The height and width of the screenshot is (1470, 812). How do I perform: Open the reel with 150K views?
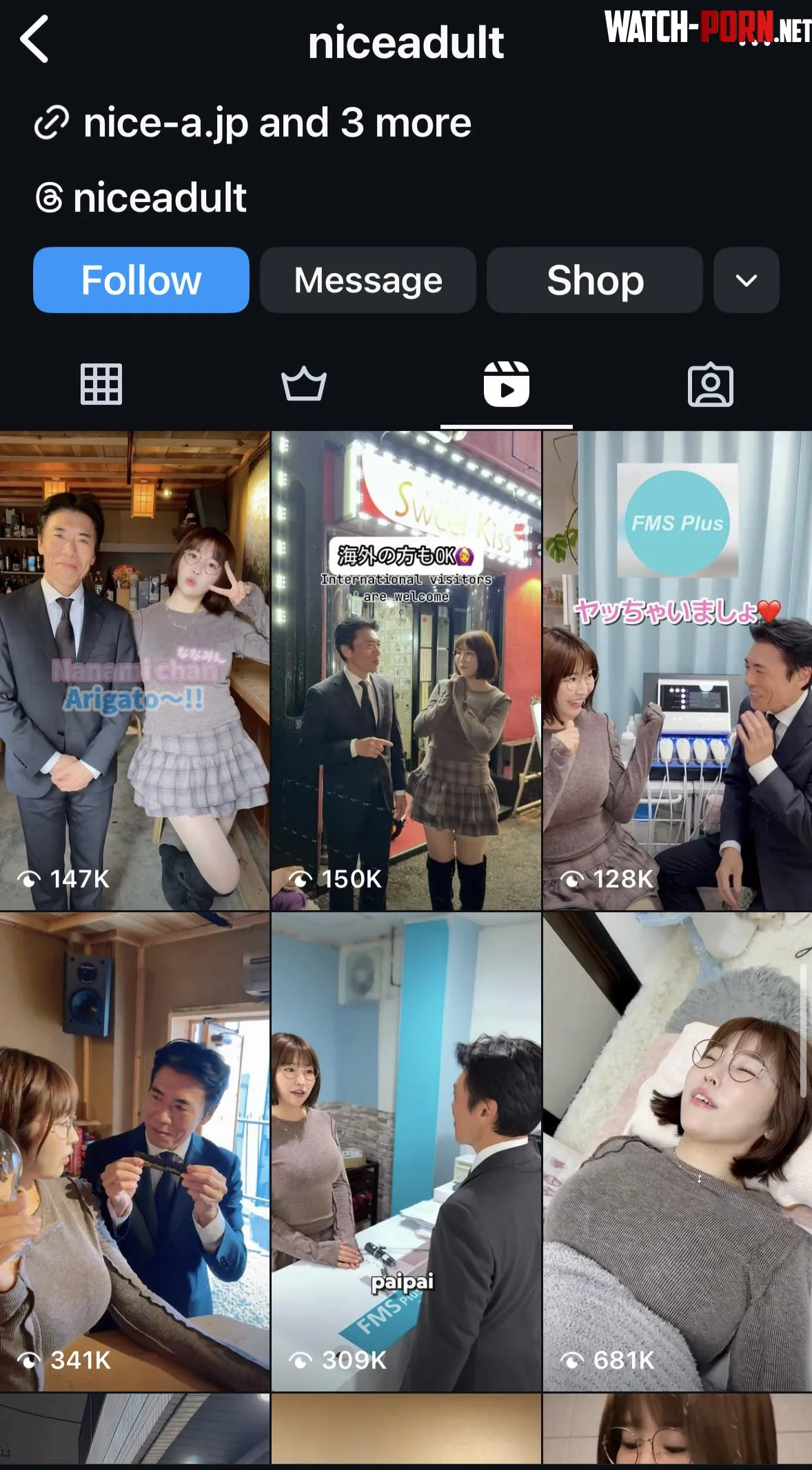[x=406, y=670]
